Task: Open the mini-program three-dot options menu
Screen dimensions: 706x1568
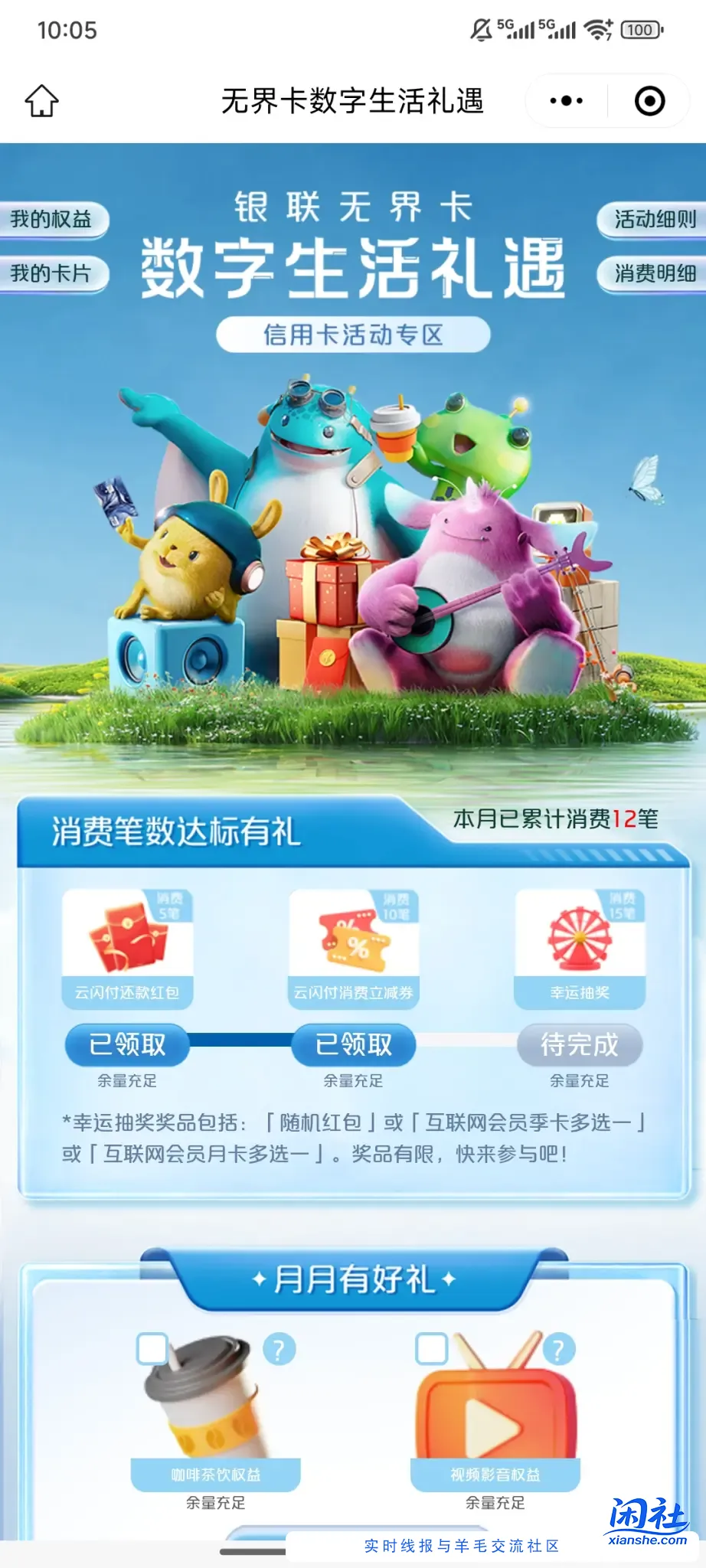Action: point(566,100)
